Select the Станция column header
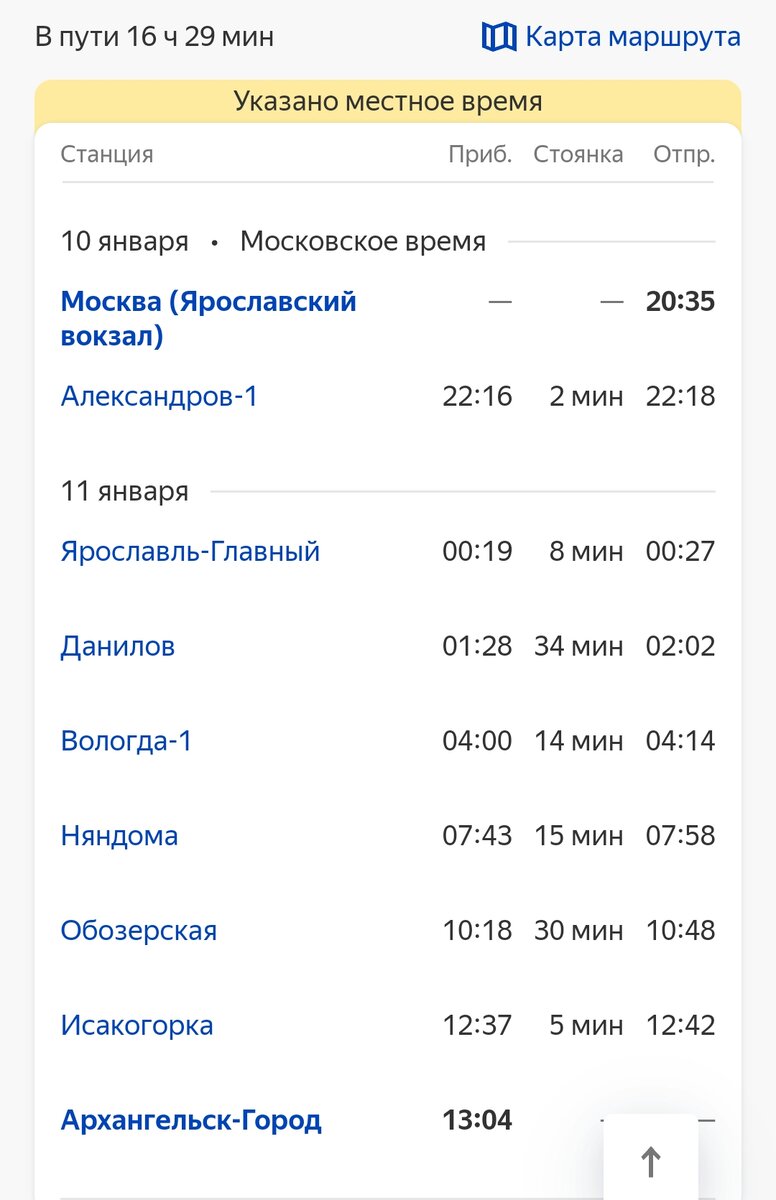The height and width of the screenshot is (1200, 776). [x=108, y=154]
